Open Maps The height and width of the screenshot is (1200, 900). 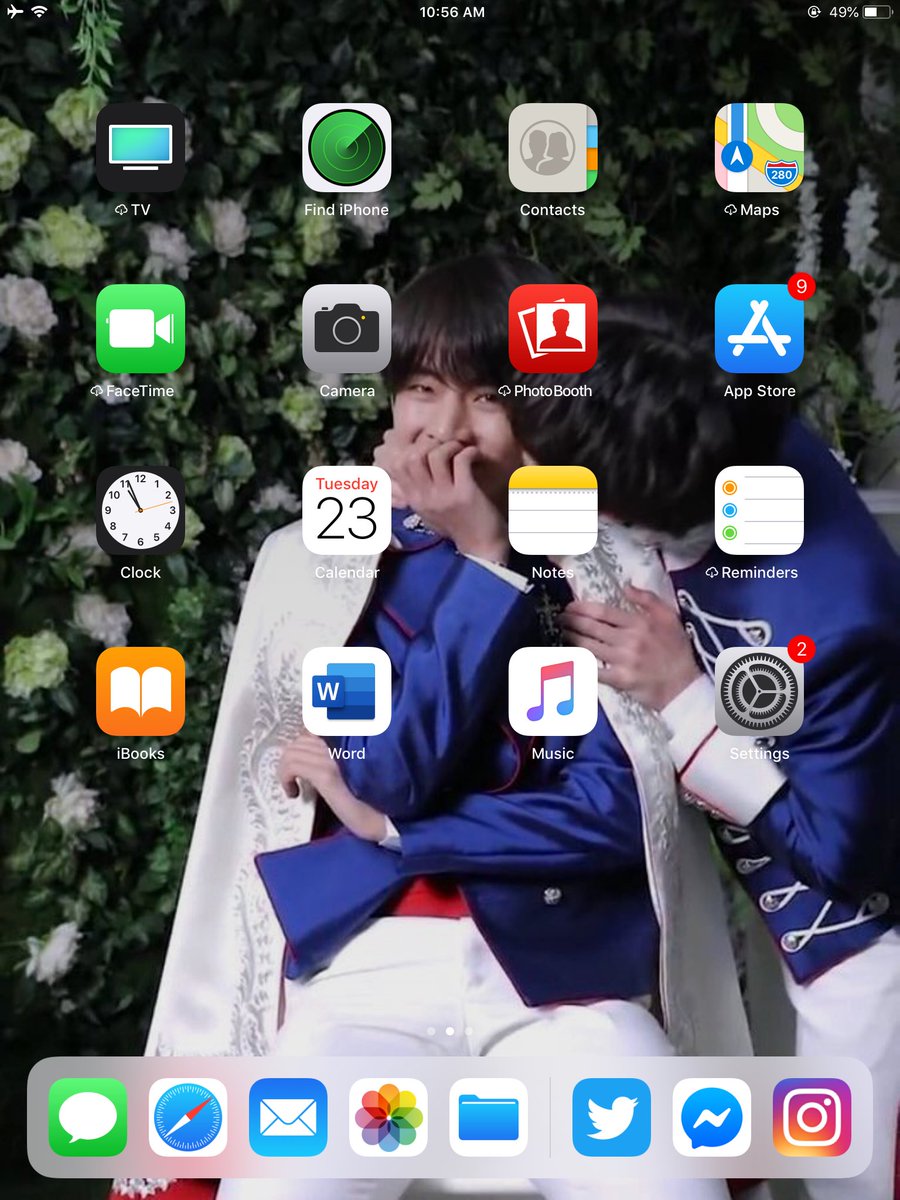[x=759, y=148]
